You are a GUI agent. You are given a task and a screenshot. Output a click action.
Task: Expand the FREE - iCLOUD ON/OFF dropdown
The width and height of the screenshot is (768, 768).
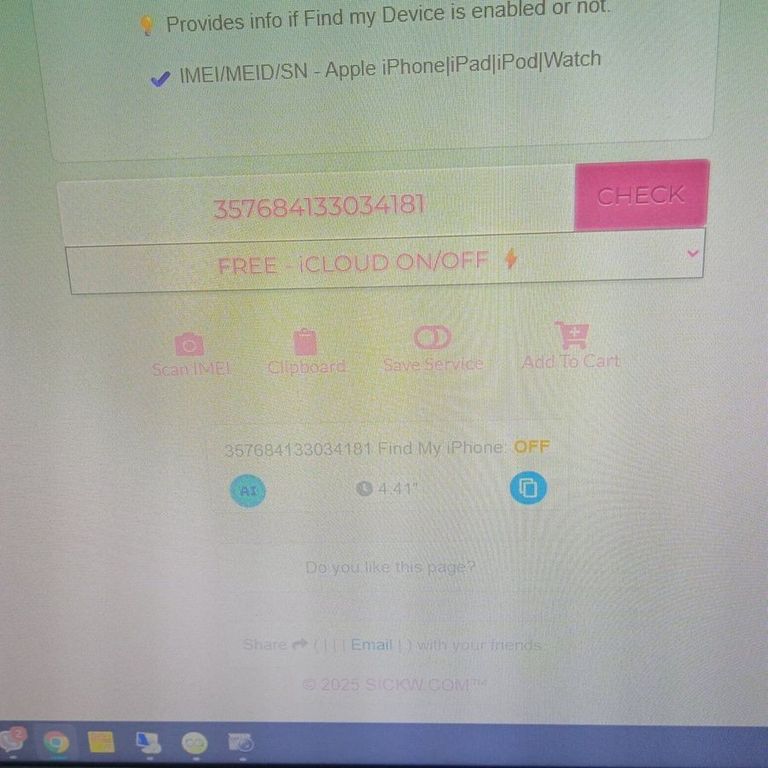coord(385,263)
